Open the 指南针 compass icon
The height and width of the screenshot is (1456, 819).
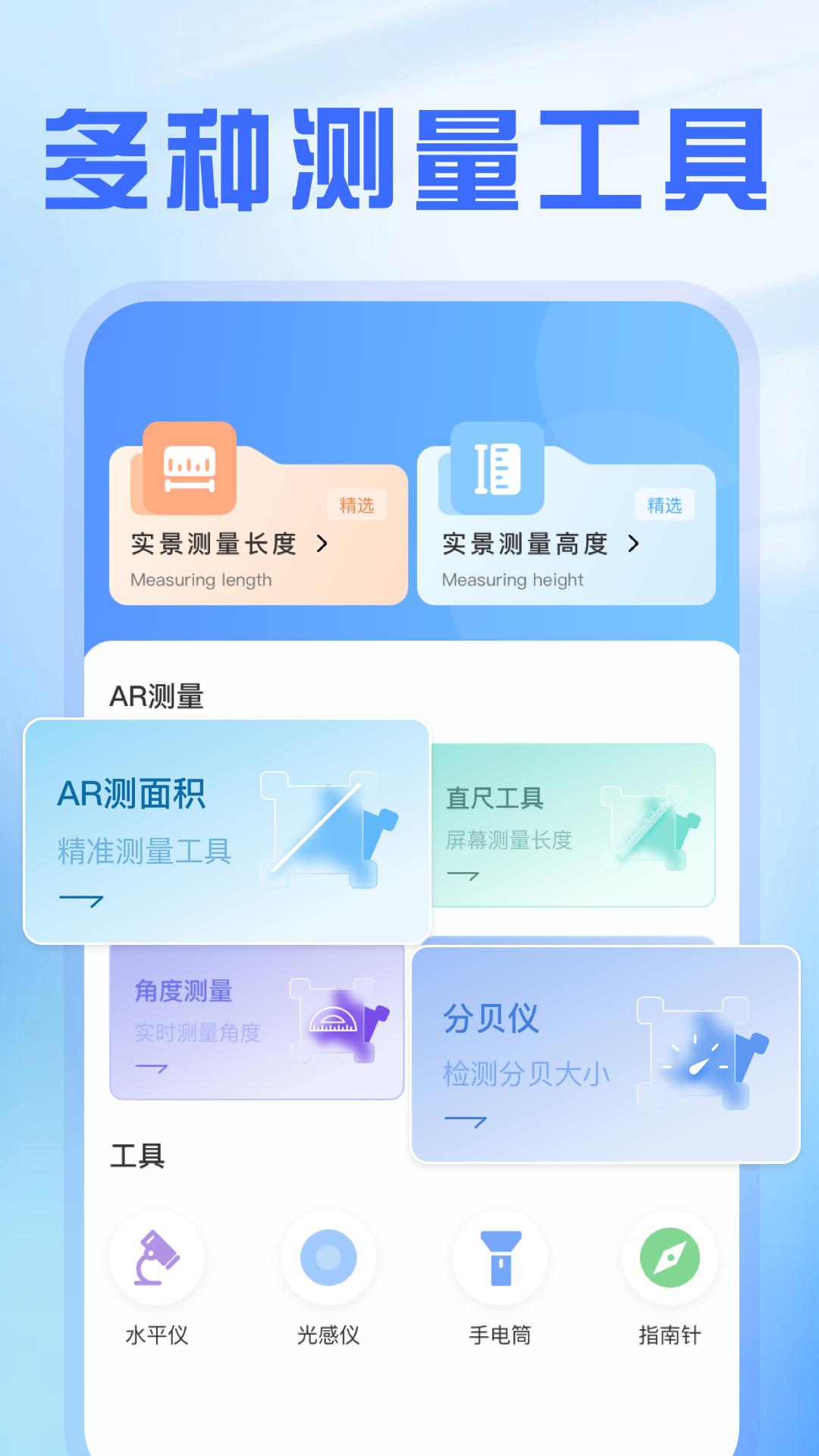coord(670,1257)
